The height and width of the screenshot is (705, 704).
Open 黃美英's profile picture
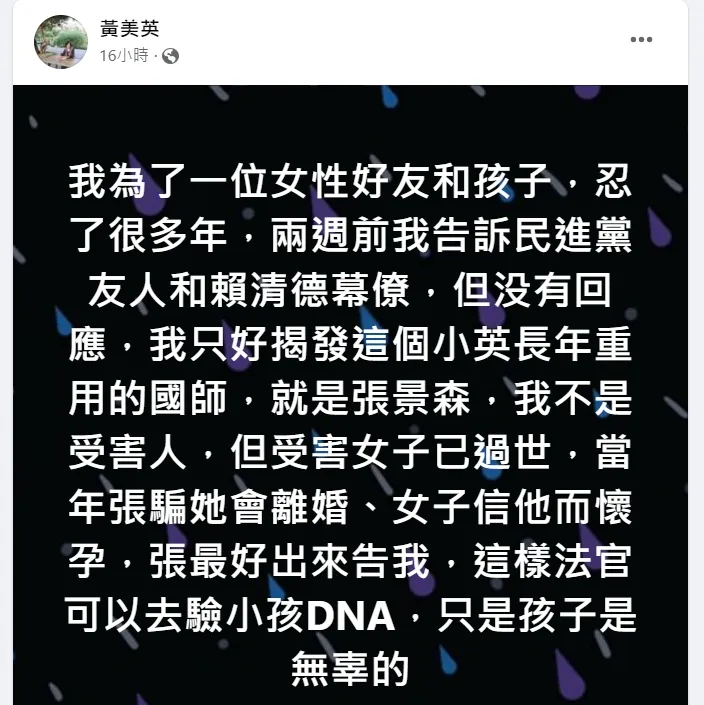point(61,42)
